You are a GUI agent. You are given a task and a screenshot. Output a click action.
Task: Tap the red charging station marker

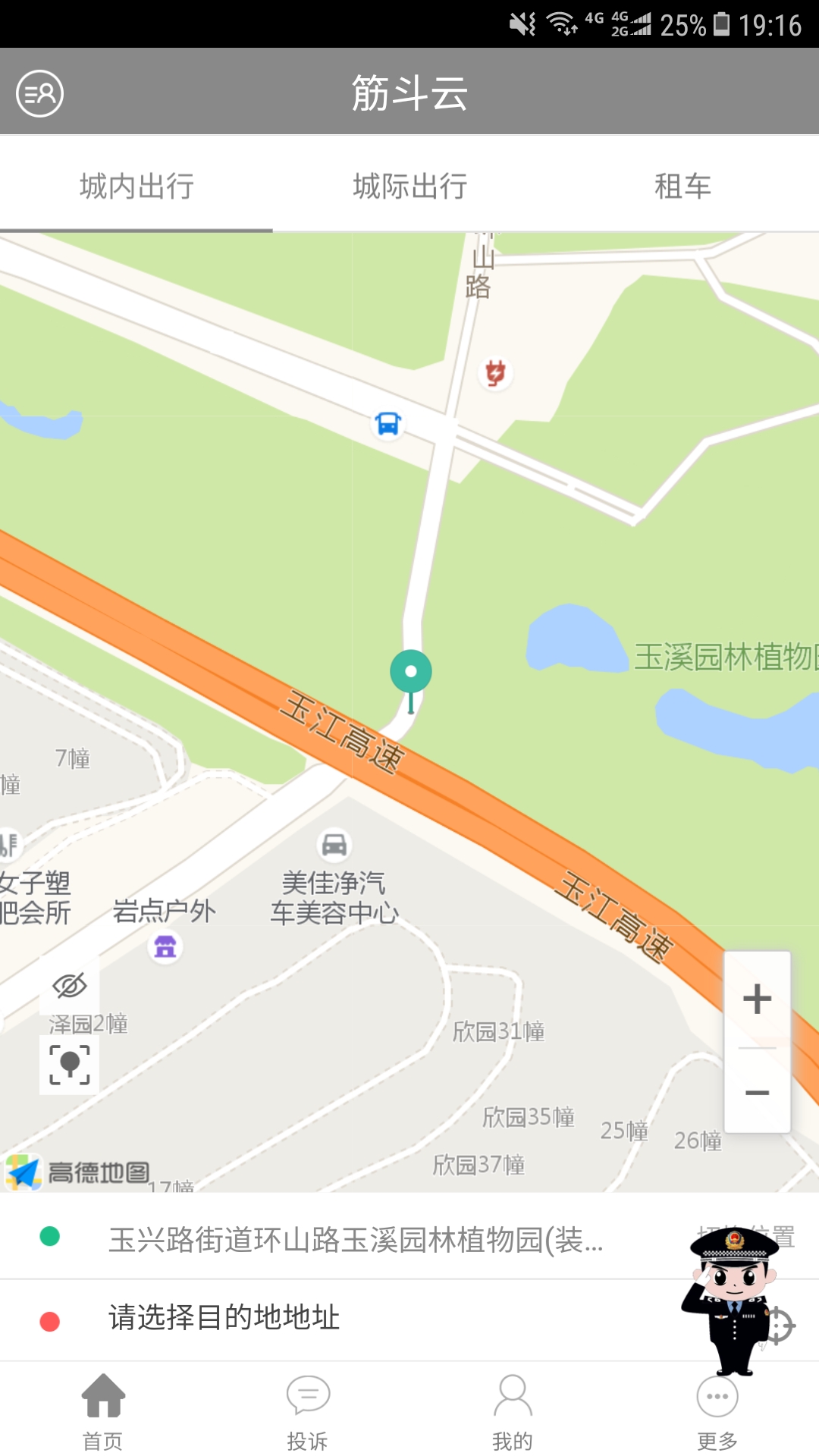pos(494,373)
